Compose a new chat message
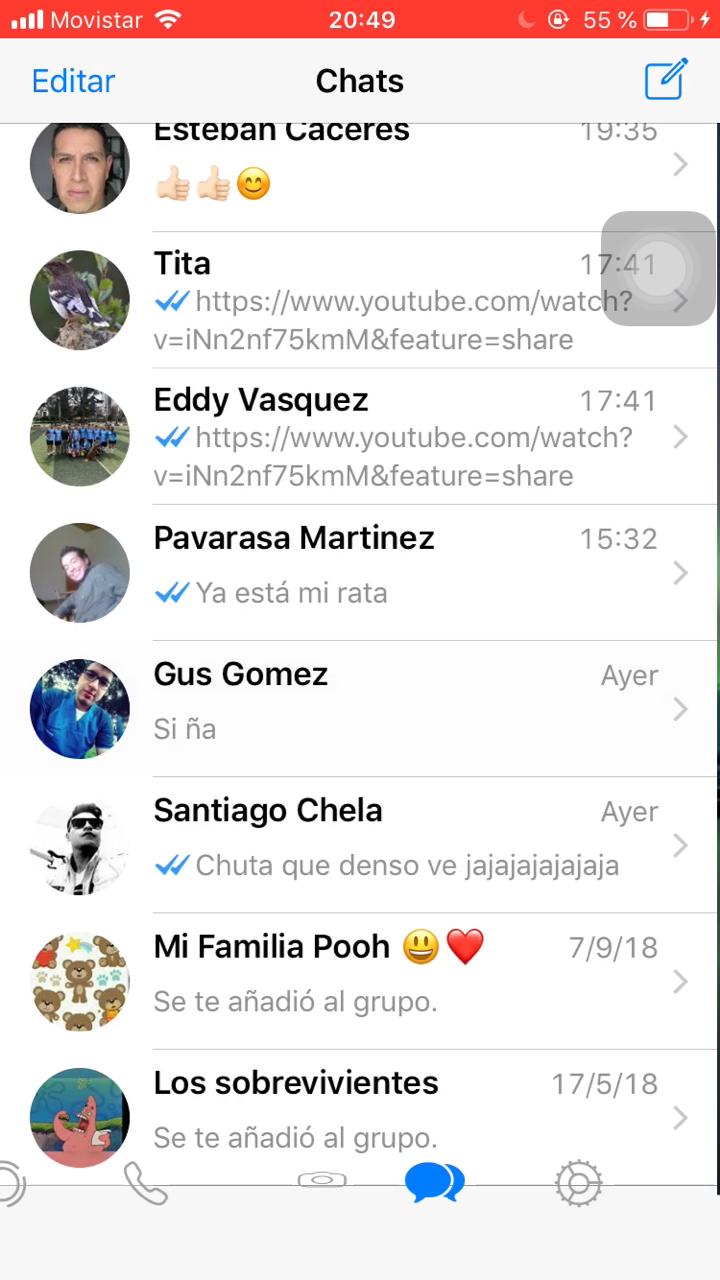The image size is (720, 1280). 666,80
